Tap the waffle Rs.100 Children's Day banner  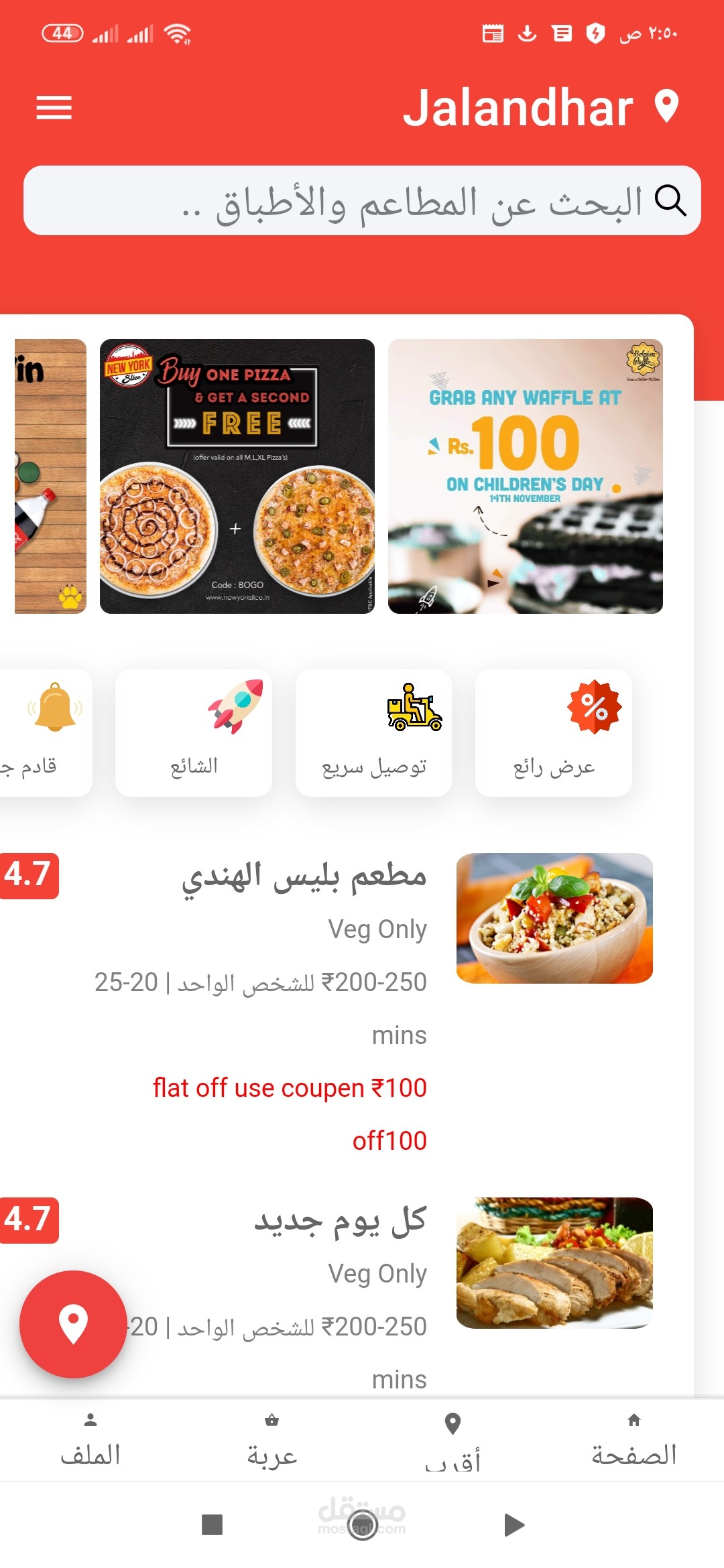pyautogui.click(x=526, y=476)
